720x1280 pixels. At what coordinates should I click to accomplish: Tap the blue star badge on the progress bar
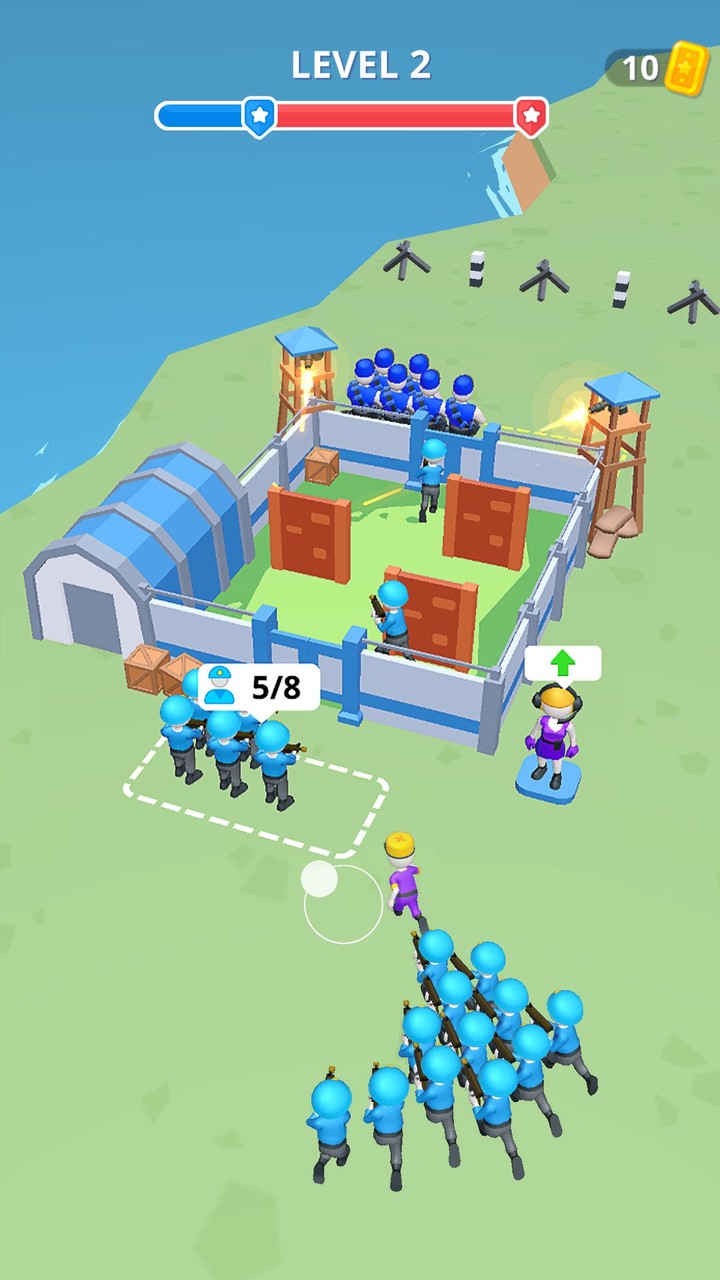[258, 114]
